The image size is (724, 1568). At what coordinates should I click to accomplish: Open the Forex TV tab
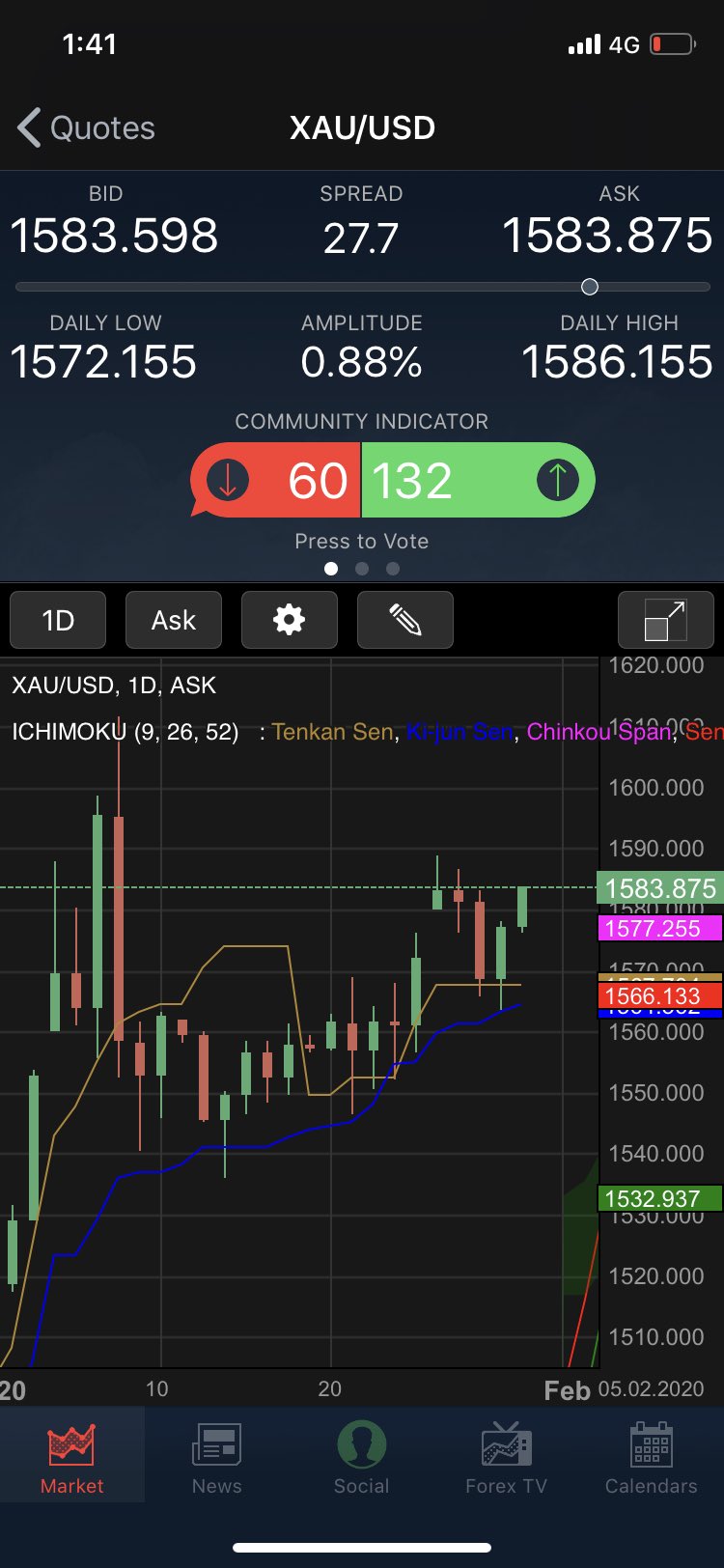(507, 1458)
